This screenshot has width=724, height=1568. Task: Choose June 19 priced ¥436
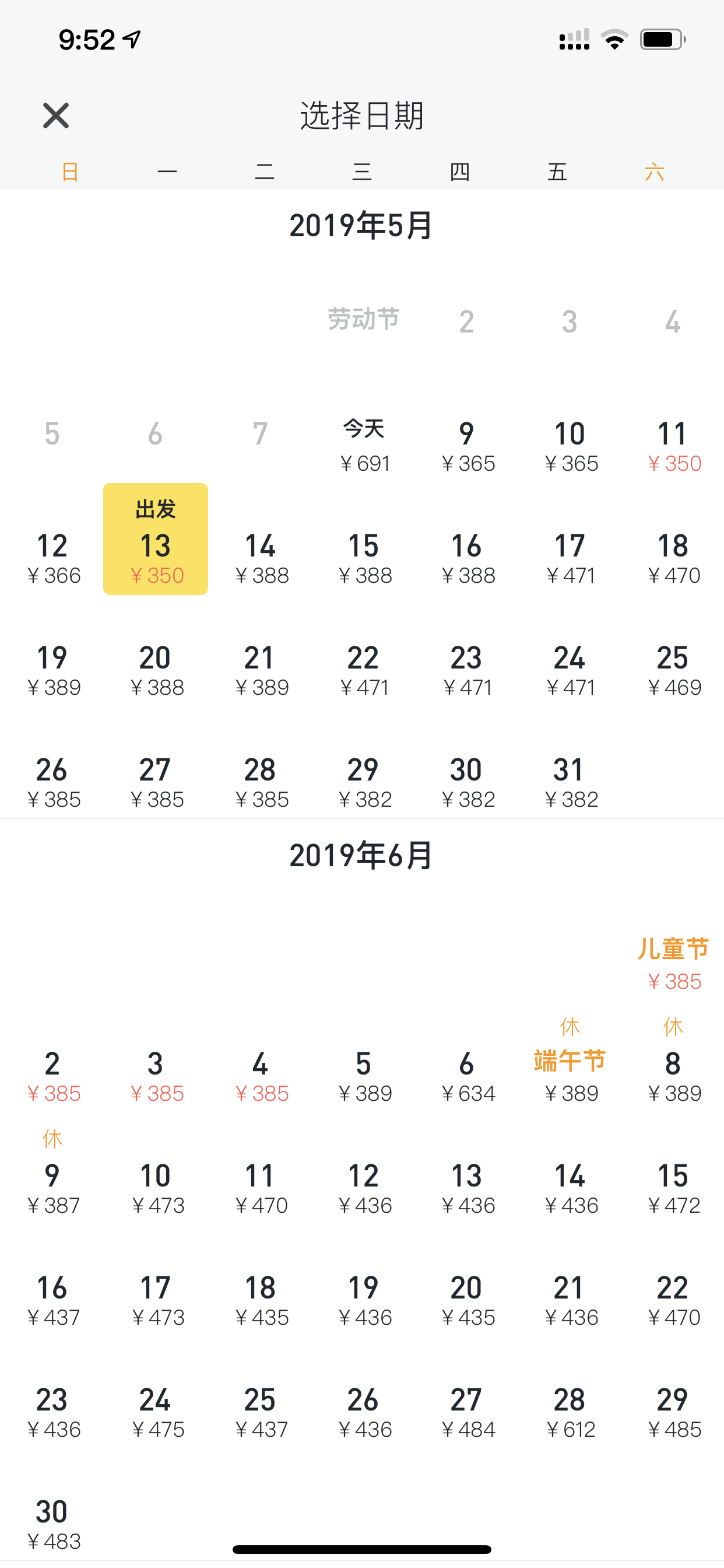point(363,1300)
